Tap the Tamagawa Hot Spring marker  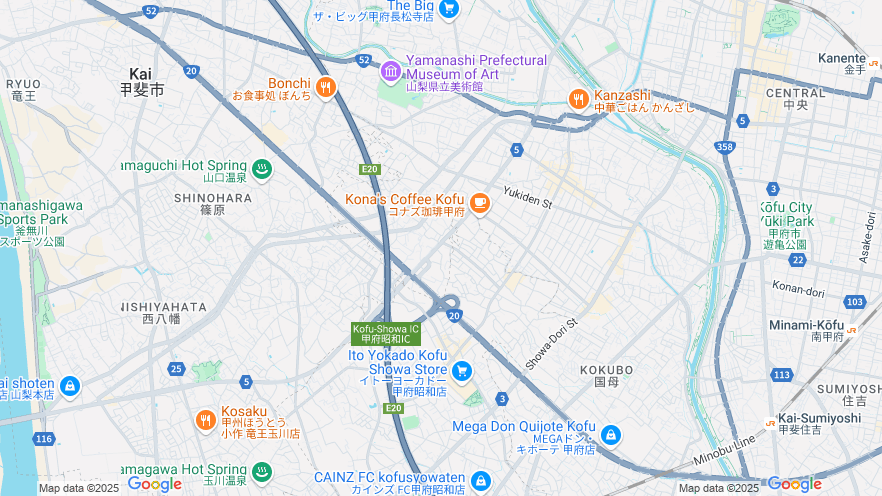coord(261,473)
